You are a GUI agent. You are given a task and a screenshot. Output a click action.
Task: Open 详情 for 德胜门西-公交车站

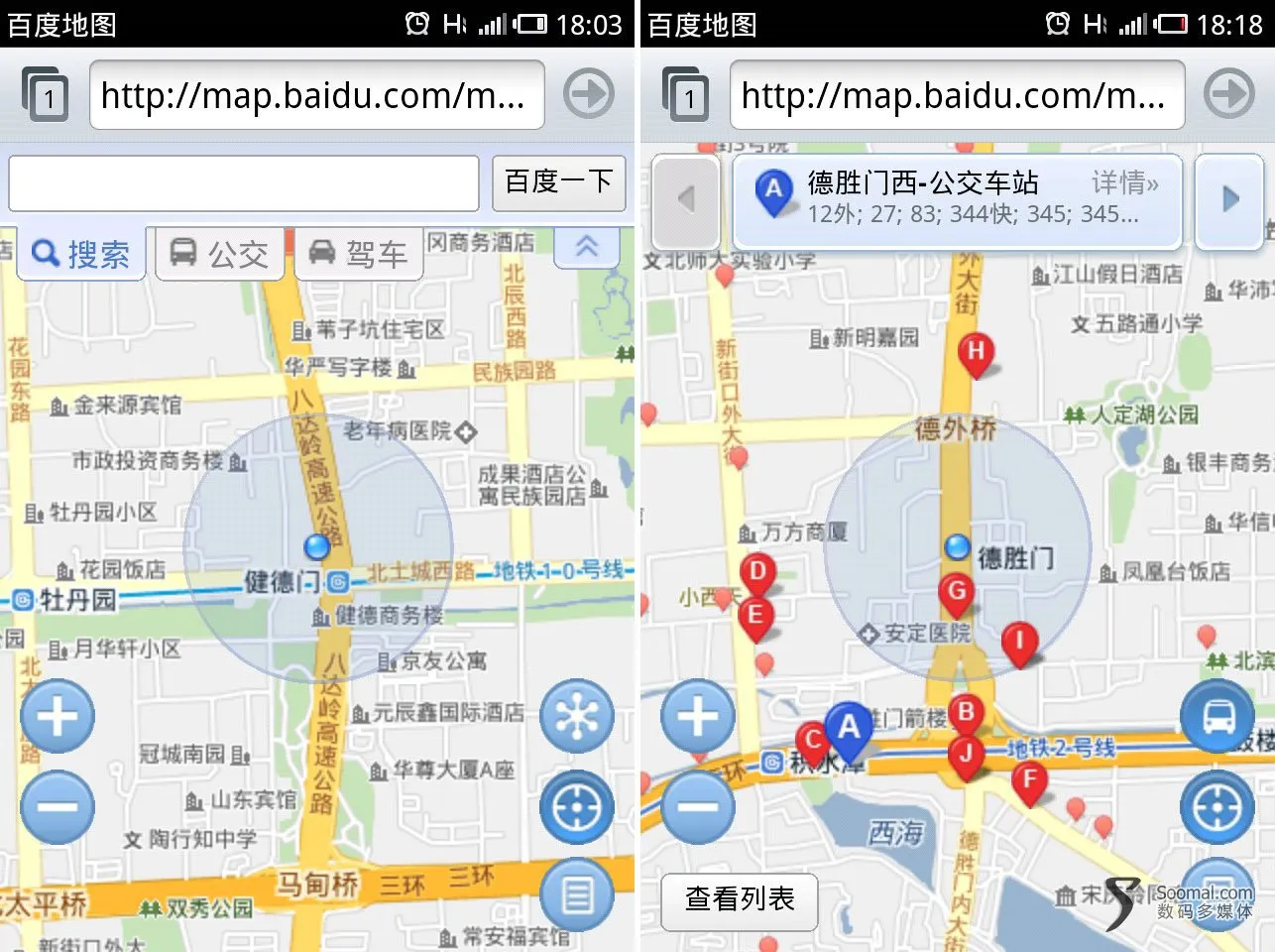tap(1124, 182)
